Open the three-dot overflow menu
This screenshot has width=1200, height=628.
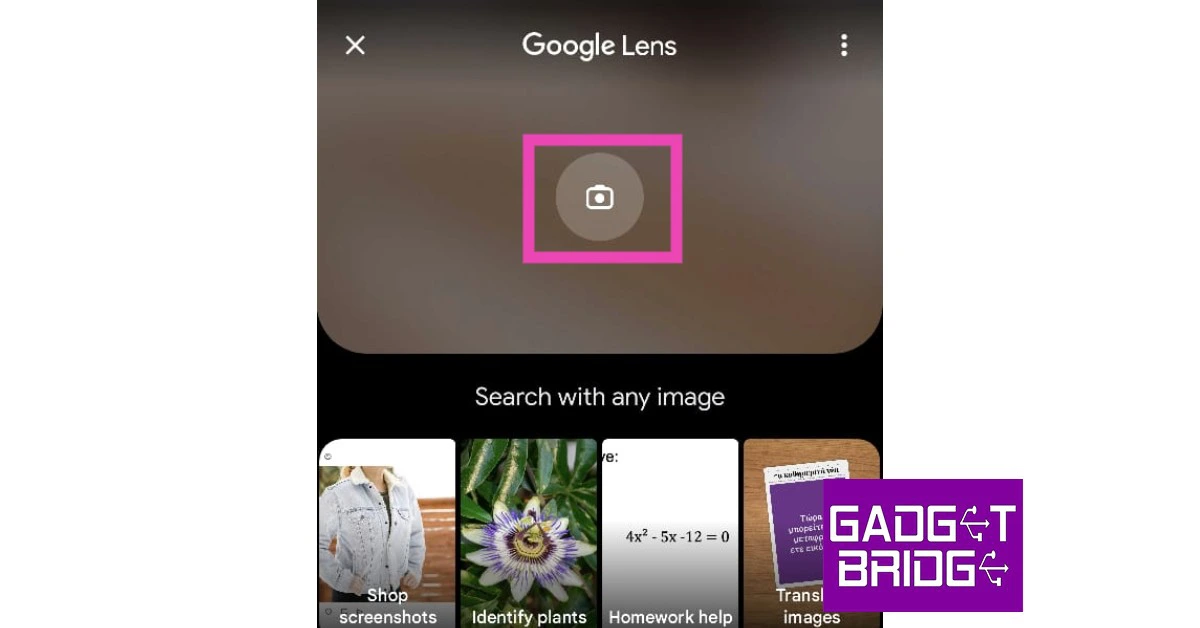click(844, 45)
